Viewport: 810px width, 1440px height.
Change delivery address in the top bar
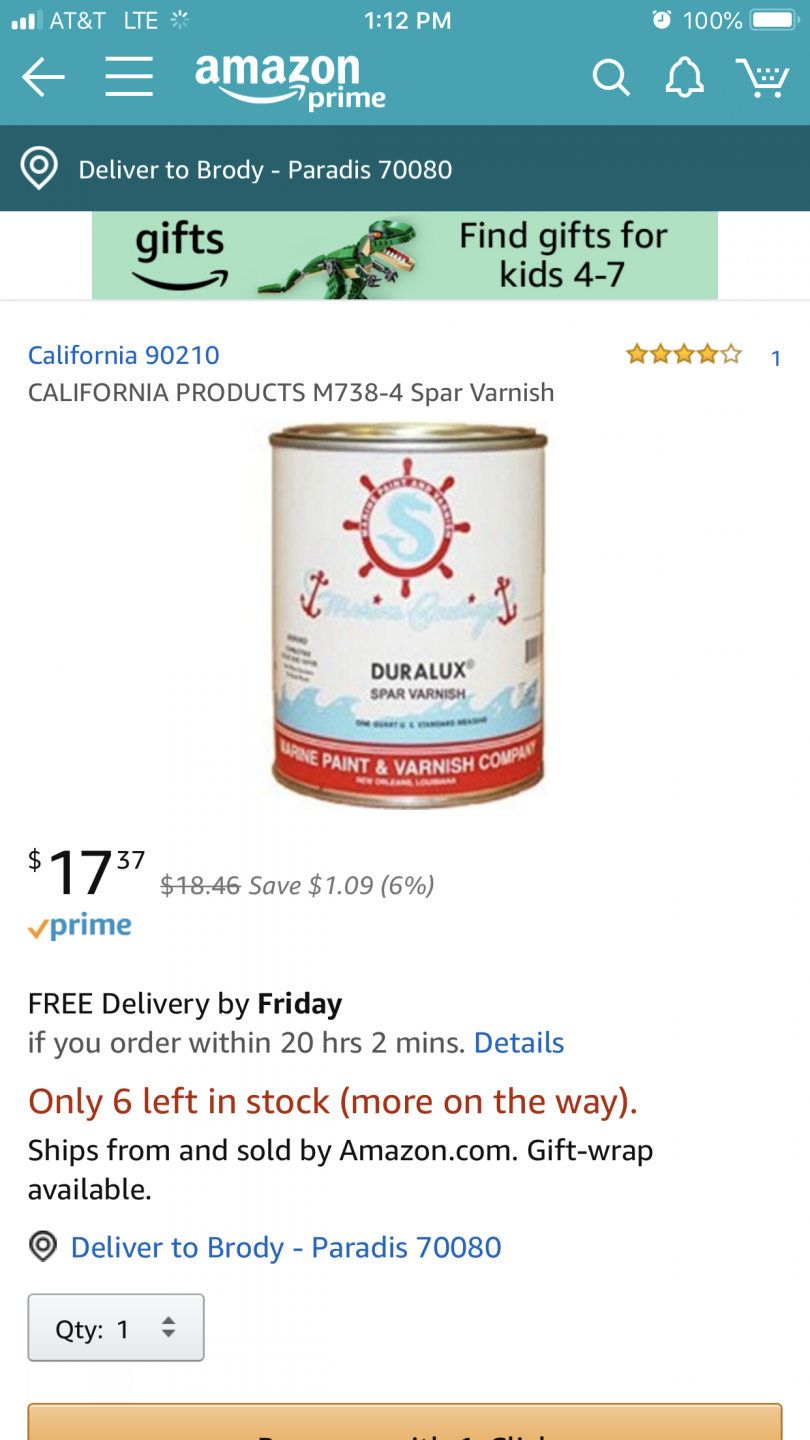(x=265, y=169)
